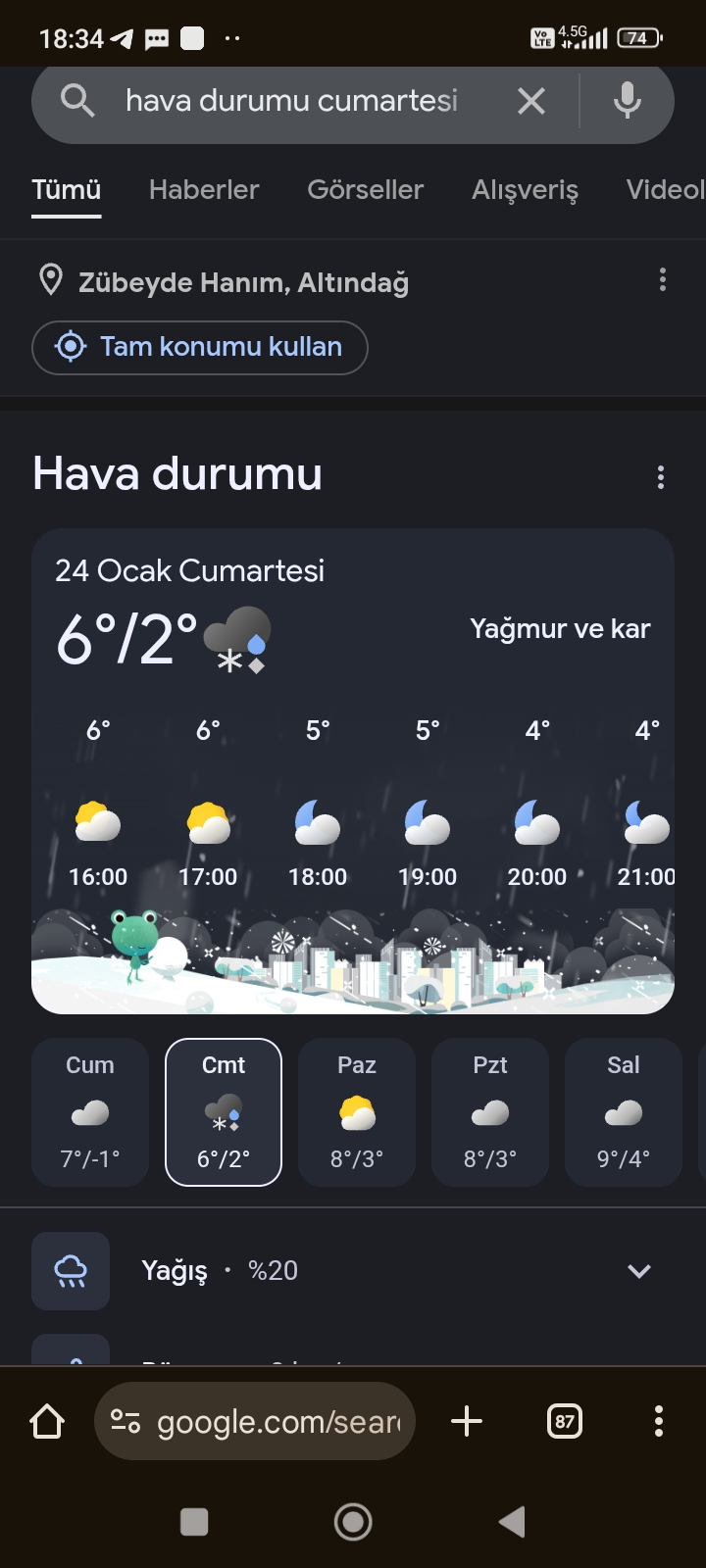Image resolution: width=706 pixels, height=1568 pixels.
Task: Tap the google.com address bar
Action: [255, 1421]
